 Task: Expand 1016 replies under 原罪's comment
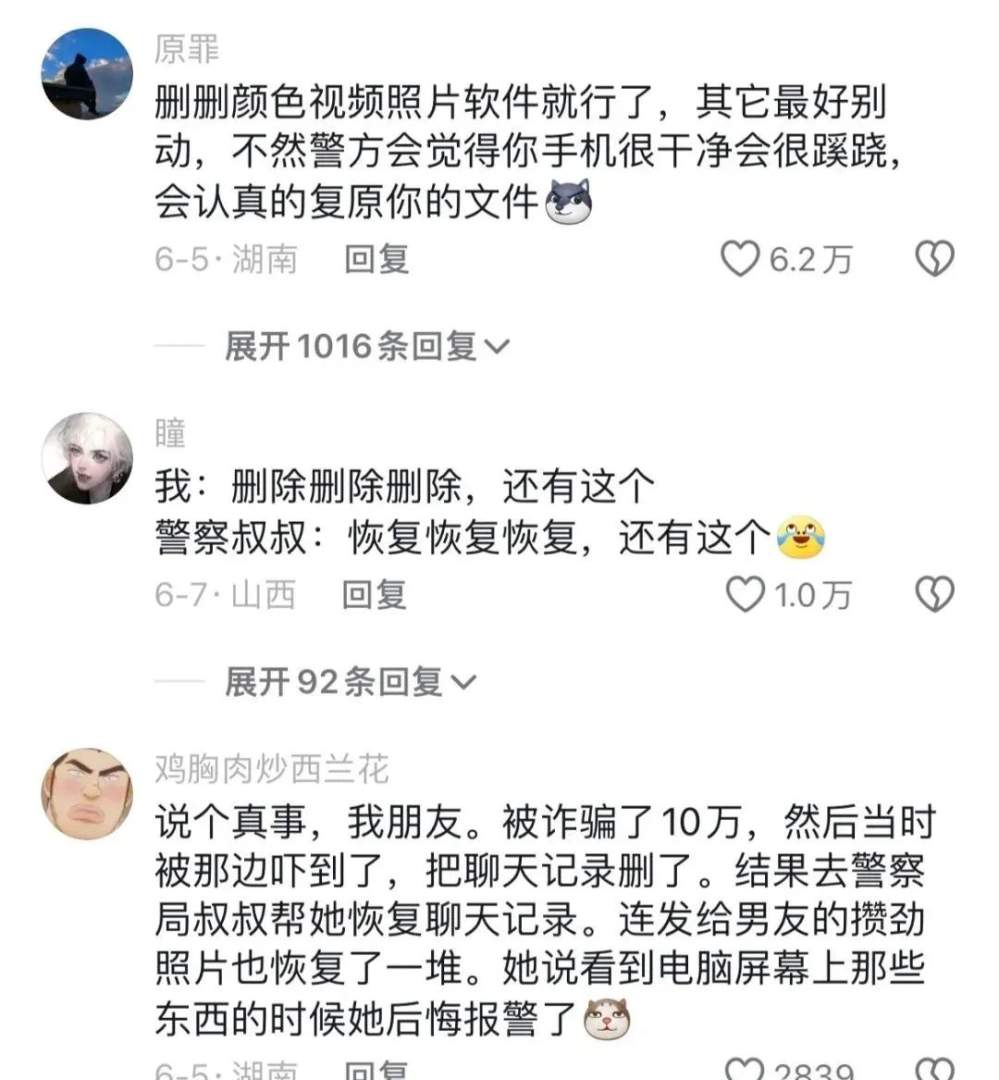[x=366, y=347]
